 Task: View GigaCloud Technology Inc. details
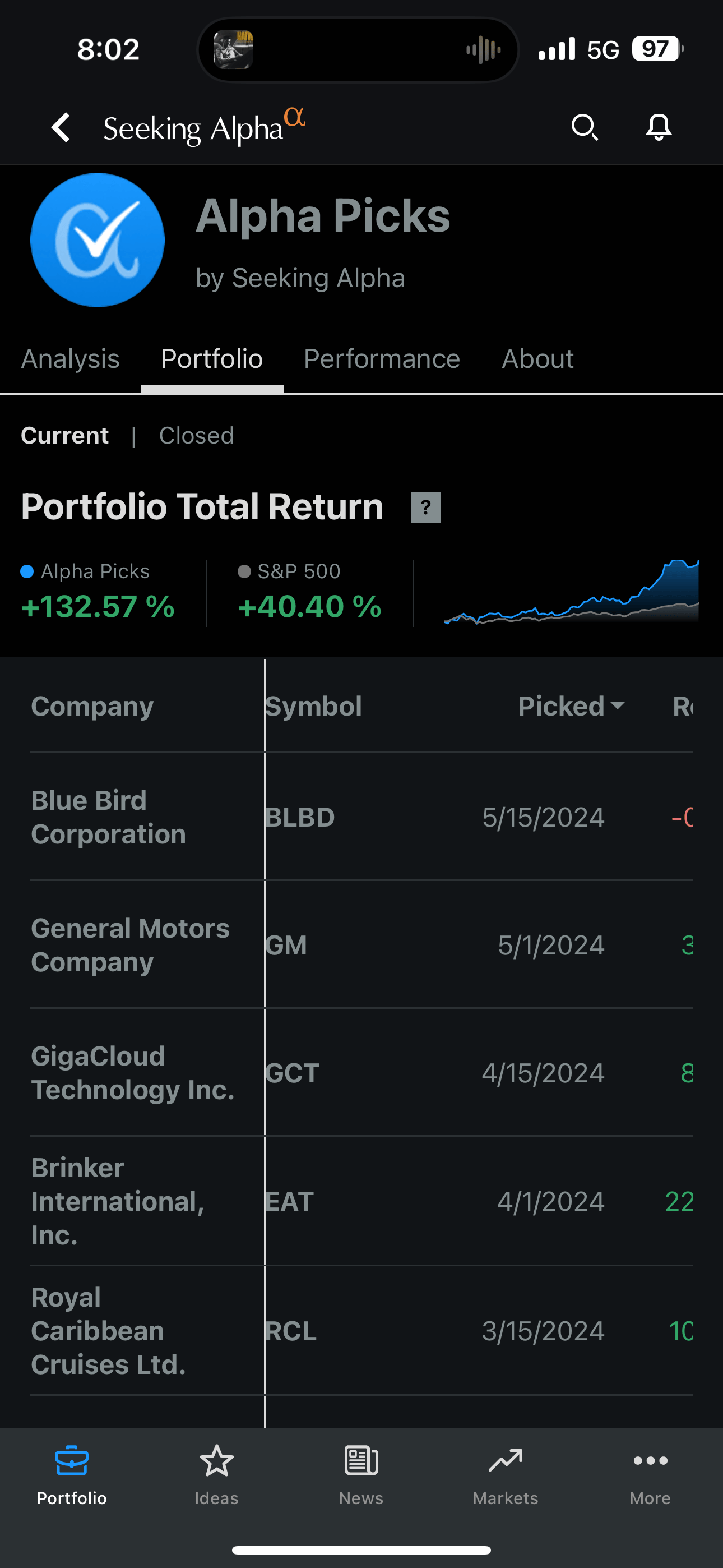[361, 1072]
